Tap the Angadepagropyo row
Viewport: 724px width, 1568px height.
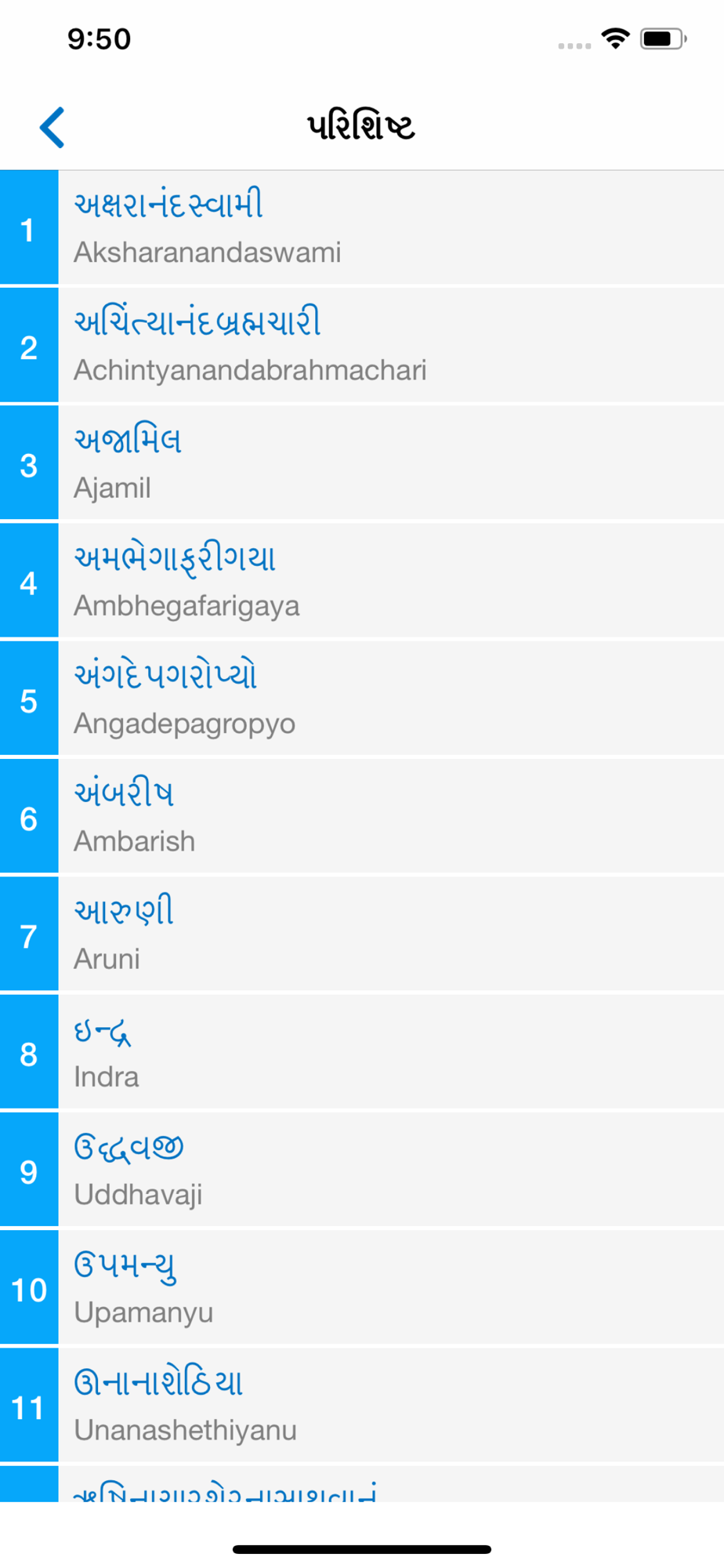tap(360, 699)
